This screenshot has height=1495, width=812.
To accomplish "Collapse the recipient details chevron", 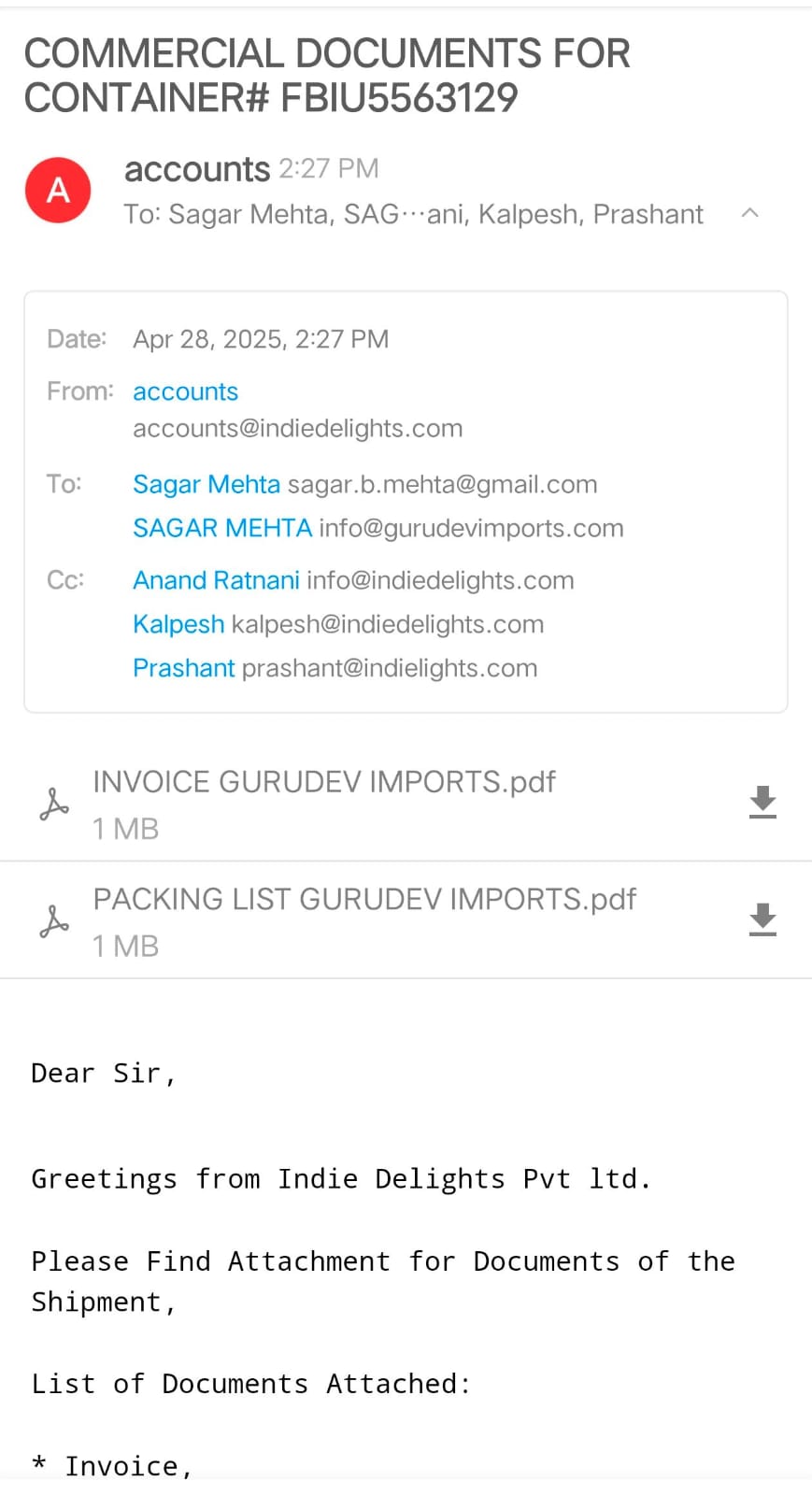I will [x=749, y=213].
